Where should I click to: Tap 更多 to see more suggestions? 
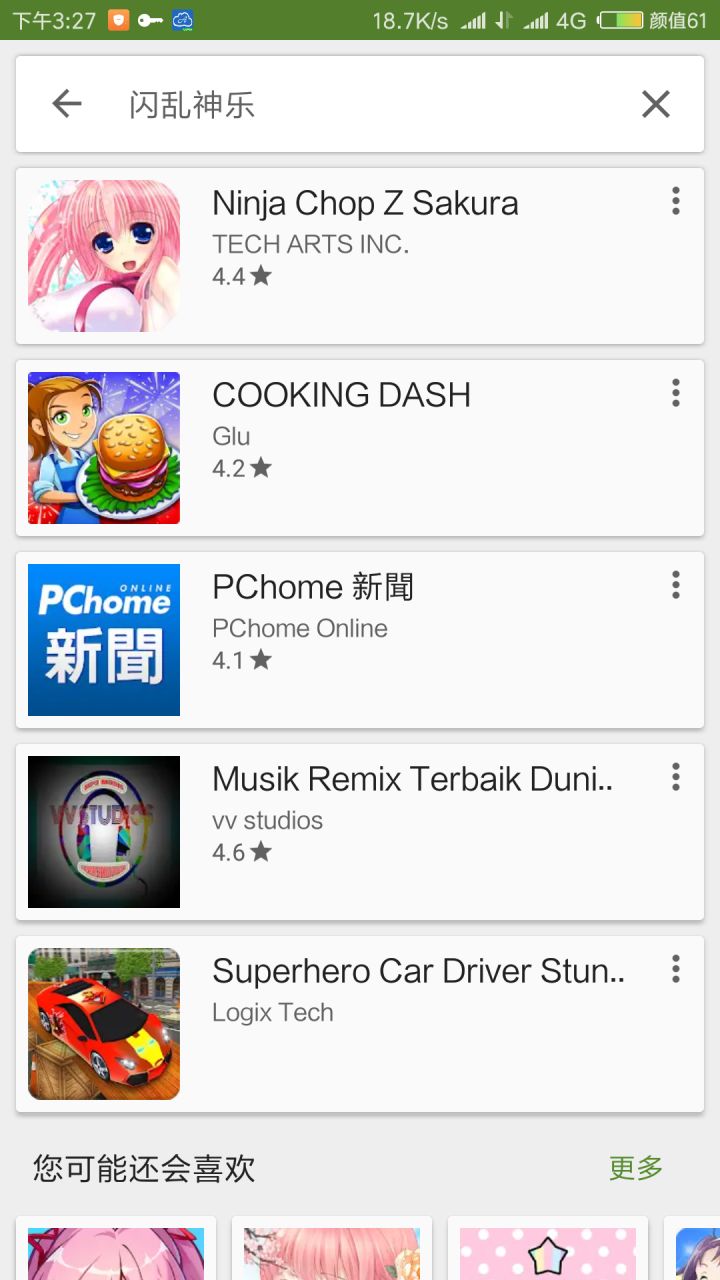click(636, 1167)
